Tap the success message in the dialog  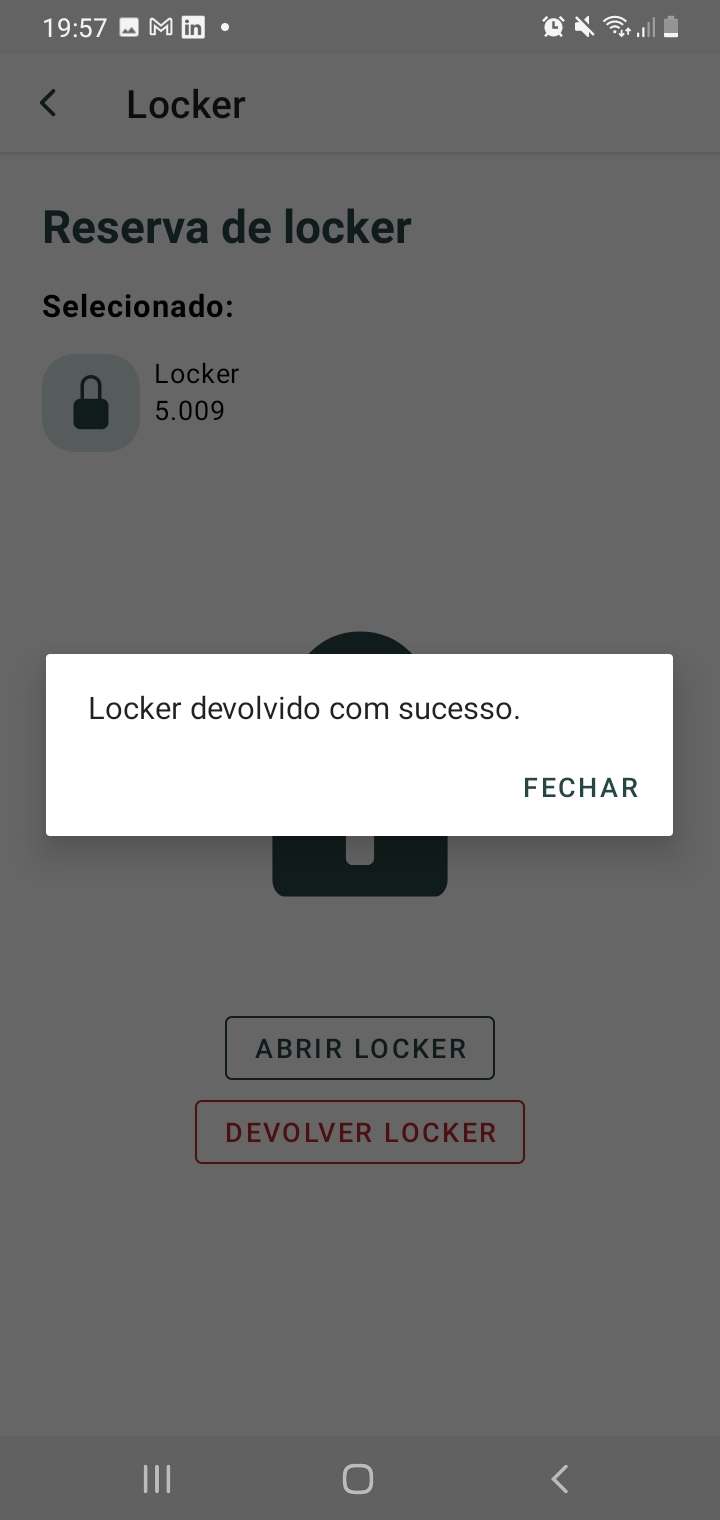tap(304, 708)
